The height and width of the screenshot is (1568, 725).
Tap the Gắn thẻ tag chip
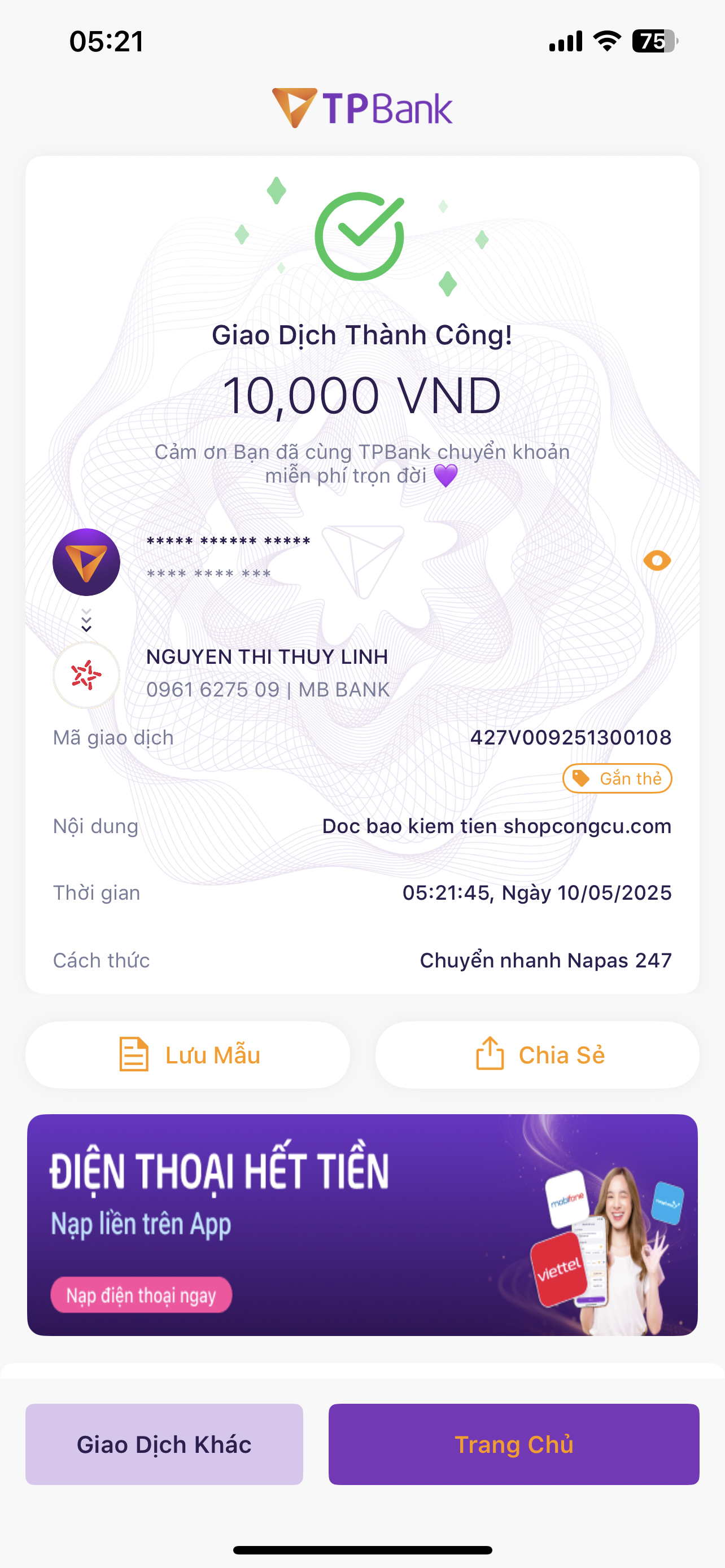coord(617,778)
